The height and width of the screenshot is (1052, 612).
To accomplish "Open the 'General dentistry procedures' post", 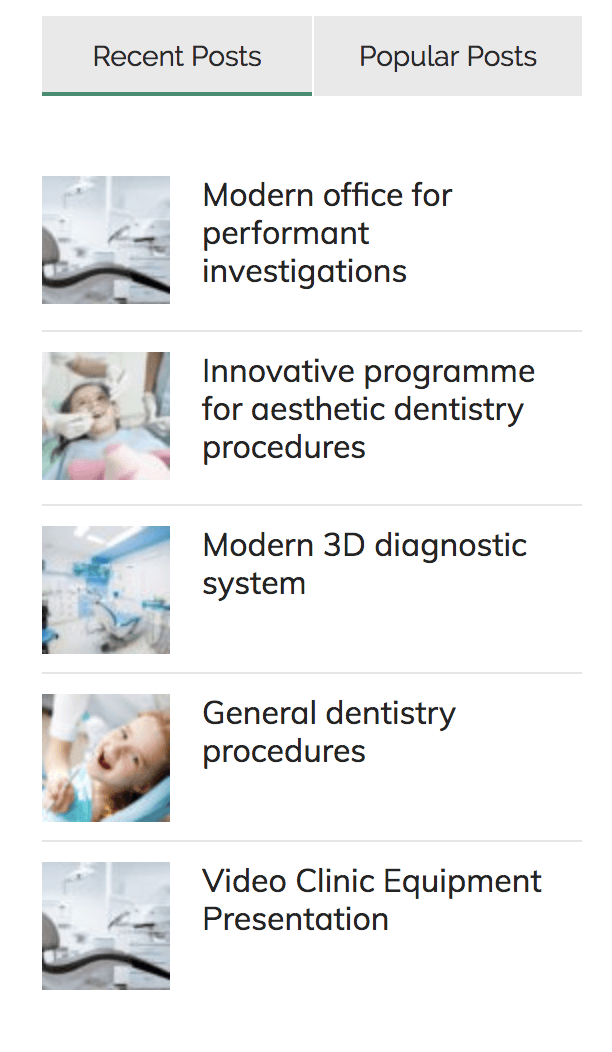I will click(x=328, y=732).
